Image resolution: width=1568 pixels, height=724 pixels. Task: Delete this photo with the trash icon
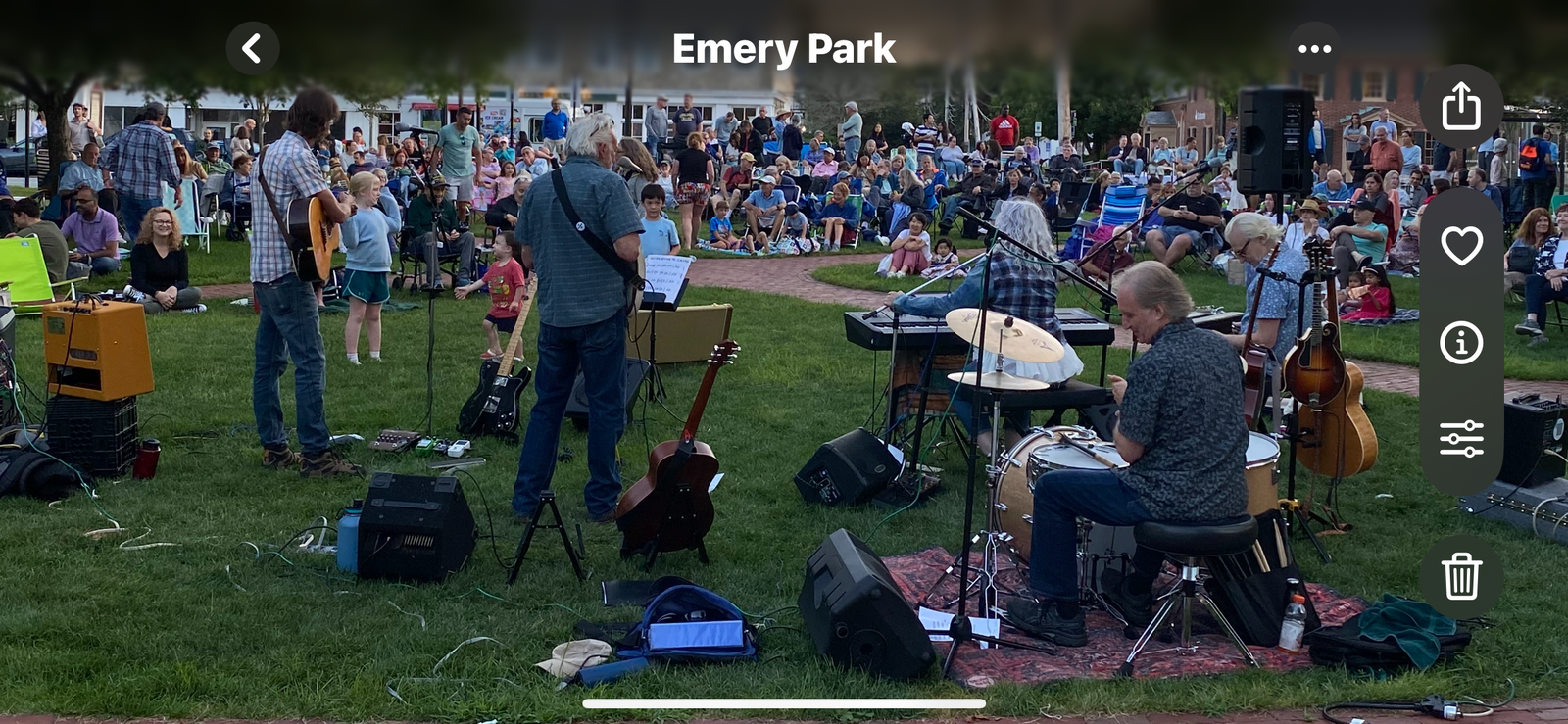point(1460,575)
